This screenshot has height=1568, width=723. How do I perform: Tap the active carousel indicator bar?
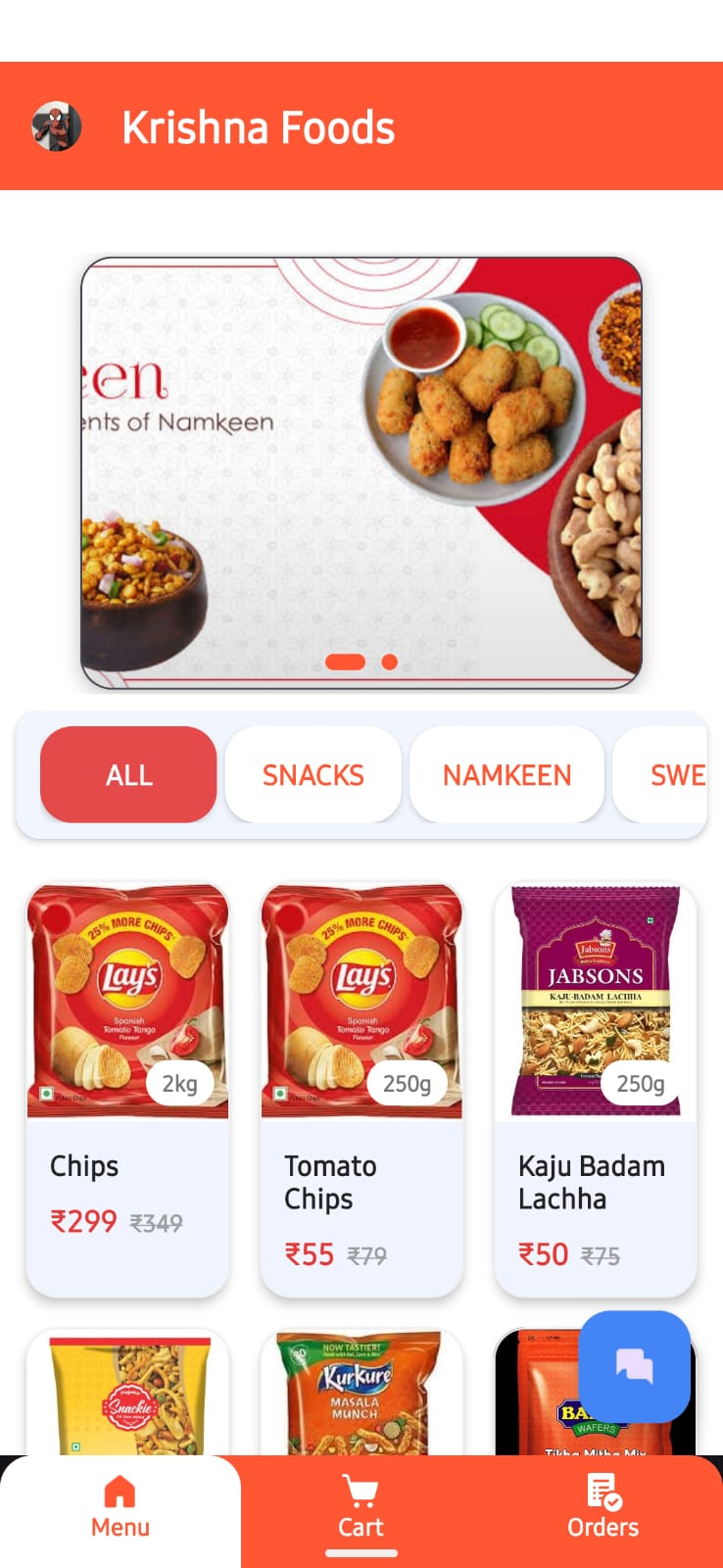click(x=345, y=661)
